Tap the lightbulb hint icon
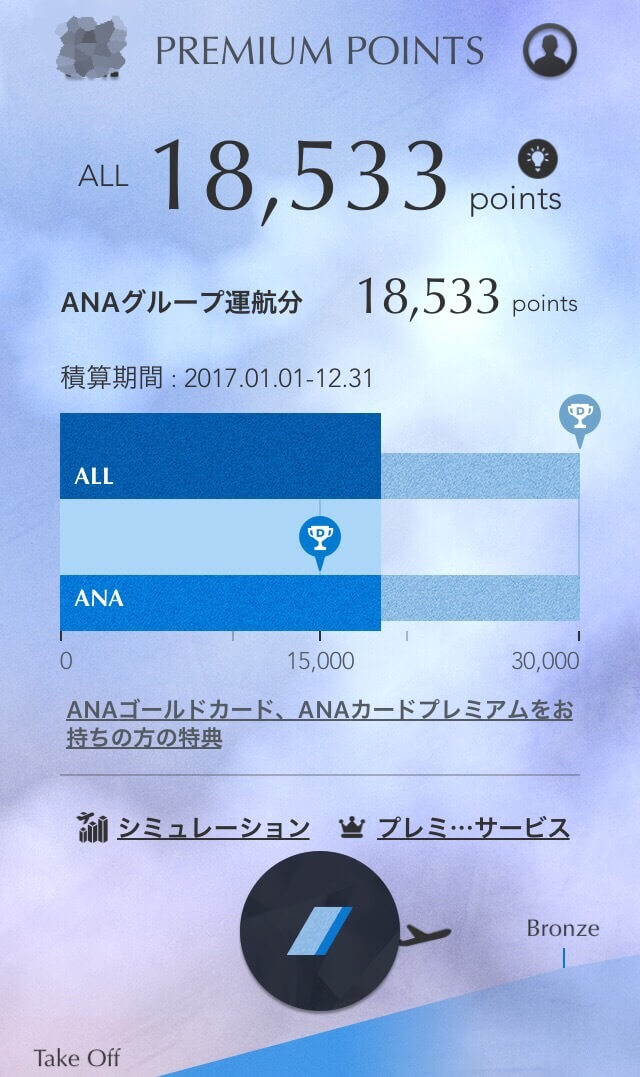640x1077 pixels. click(538, 158)
